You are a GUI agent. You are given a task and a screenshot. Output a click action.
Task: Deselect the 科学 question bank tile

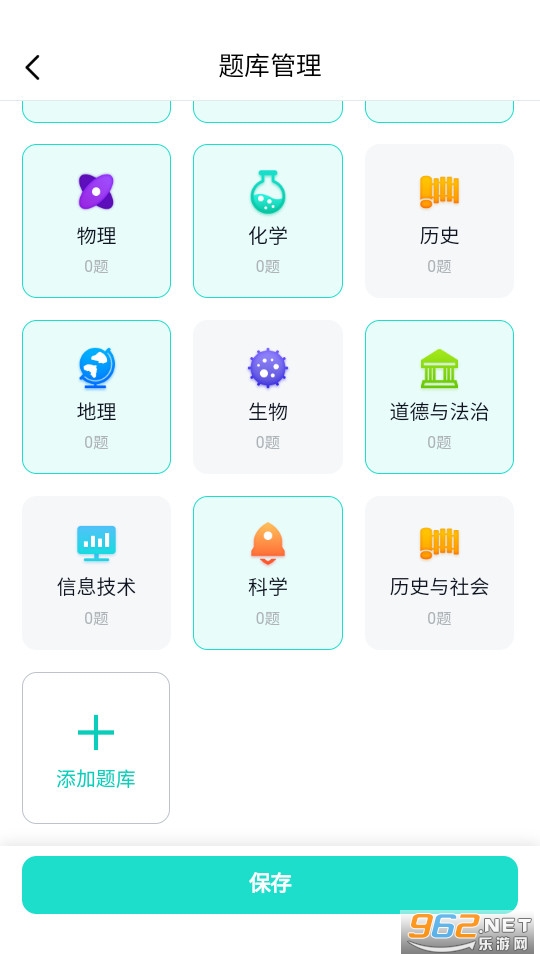click(268, 572)
